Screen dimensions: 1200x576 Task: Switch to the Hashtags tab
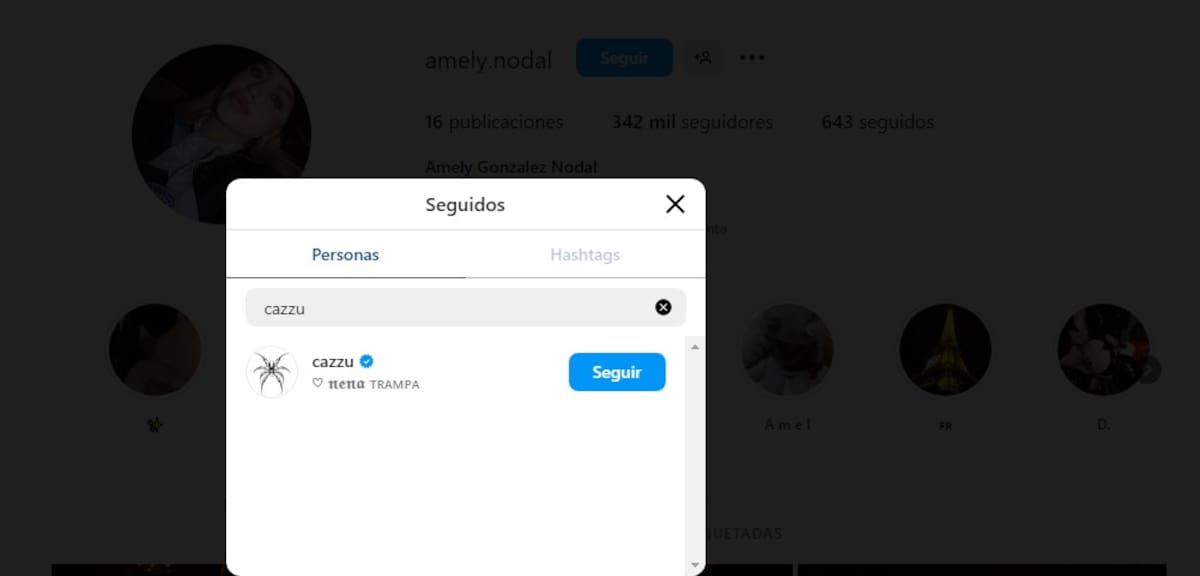coord(585,255)
